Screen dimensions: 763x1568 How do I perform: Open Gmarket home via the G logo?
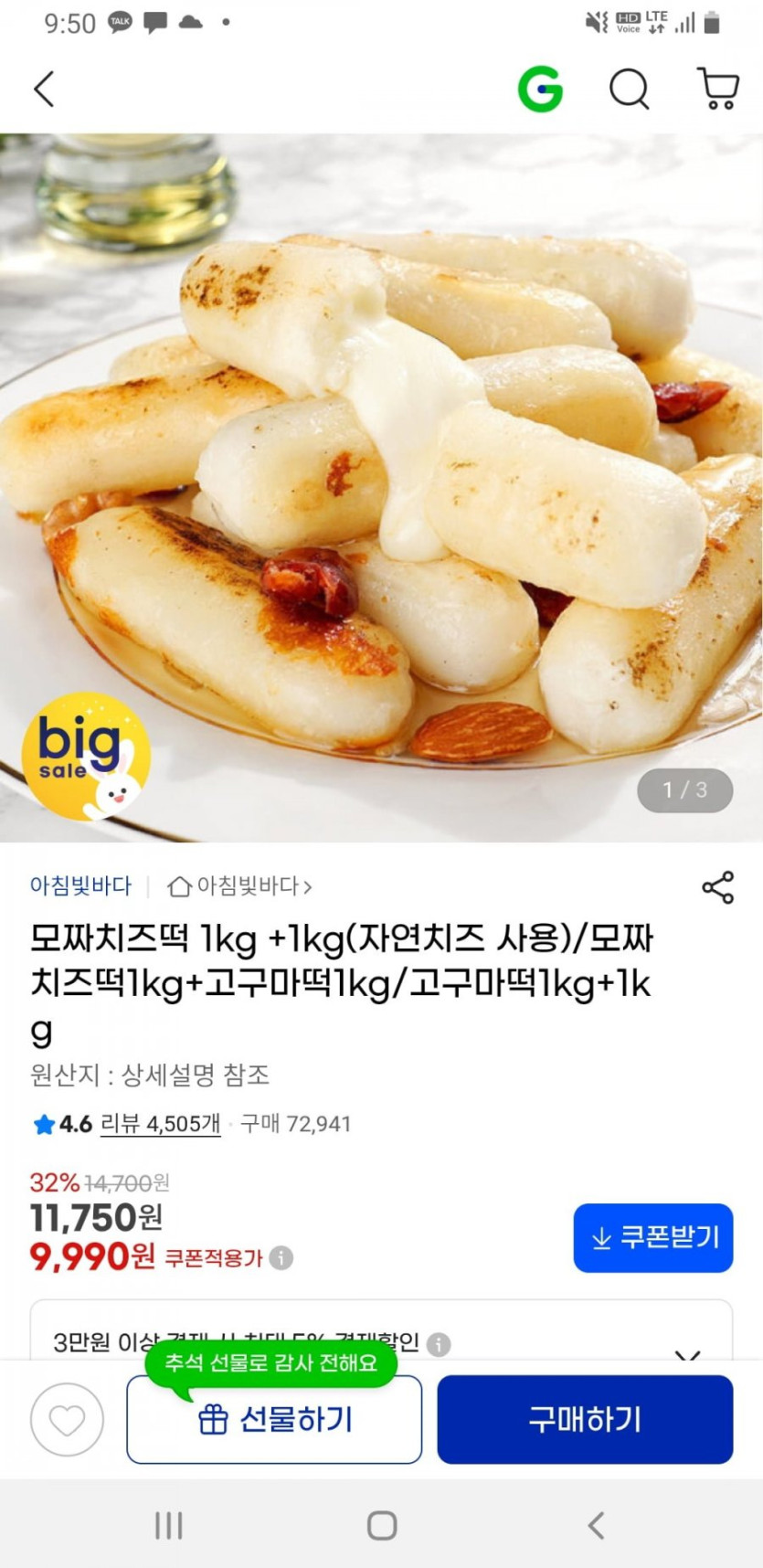(540, 89)
